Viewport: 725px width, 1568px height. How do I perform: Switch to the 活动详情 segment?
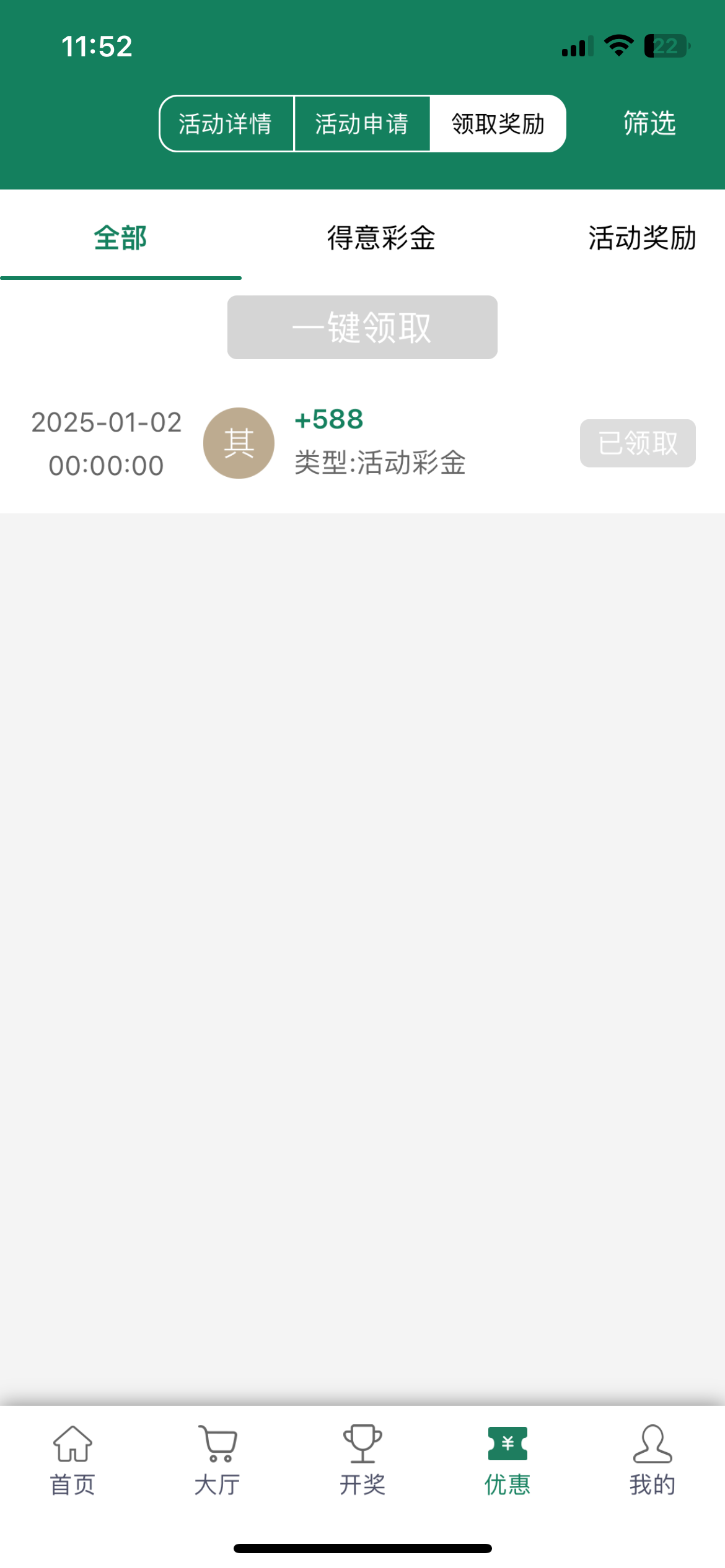[226, 123]
